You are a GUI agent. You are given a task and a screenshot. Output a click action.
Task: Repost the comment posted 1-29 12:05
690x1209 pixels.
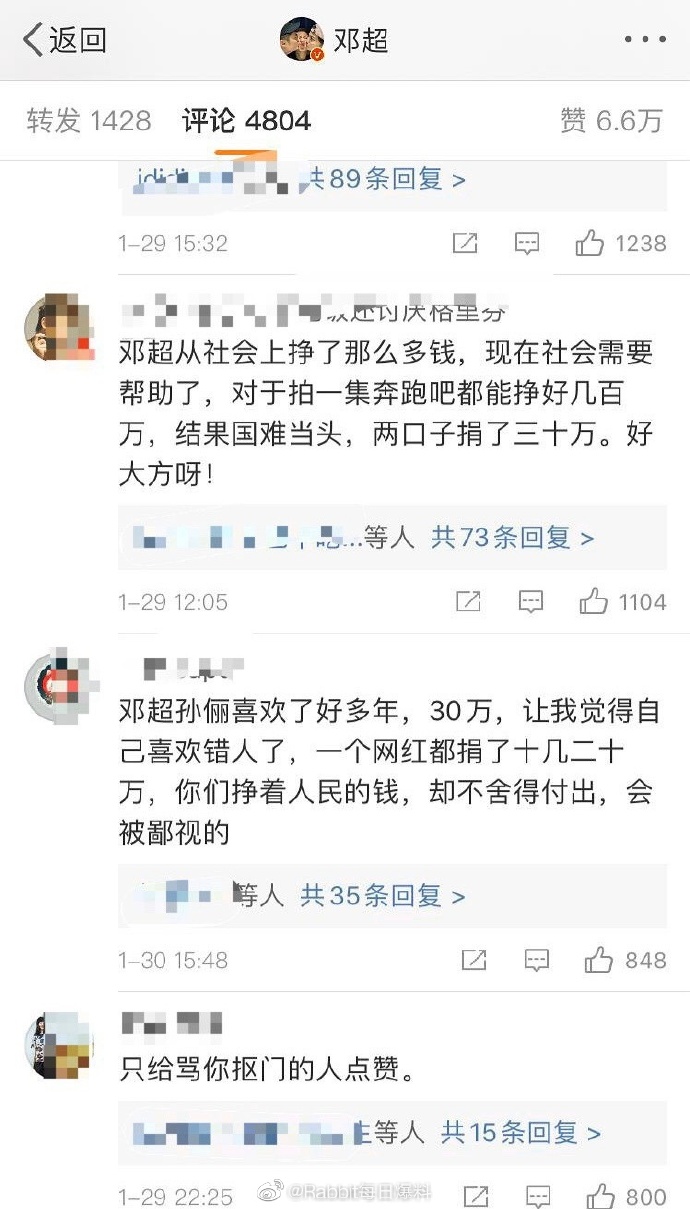click(x=468, y=602)
